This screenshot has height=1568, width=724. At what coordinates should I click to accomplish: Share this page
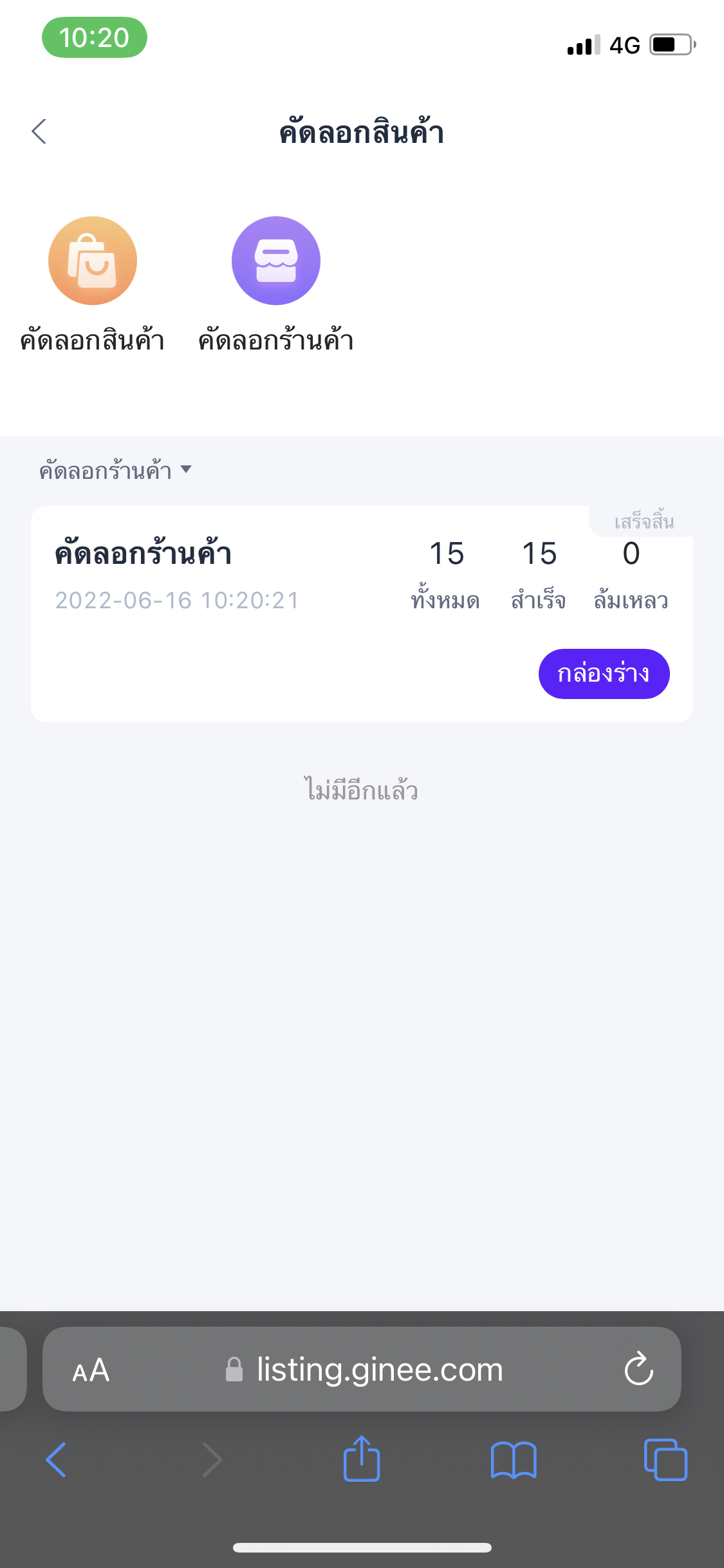tap(362, 1458)
